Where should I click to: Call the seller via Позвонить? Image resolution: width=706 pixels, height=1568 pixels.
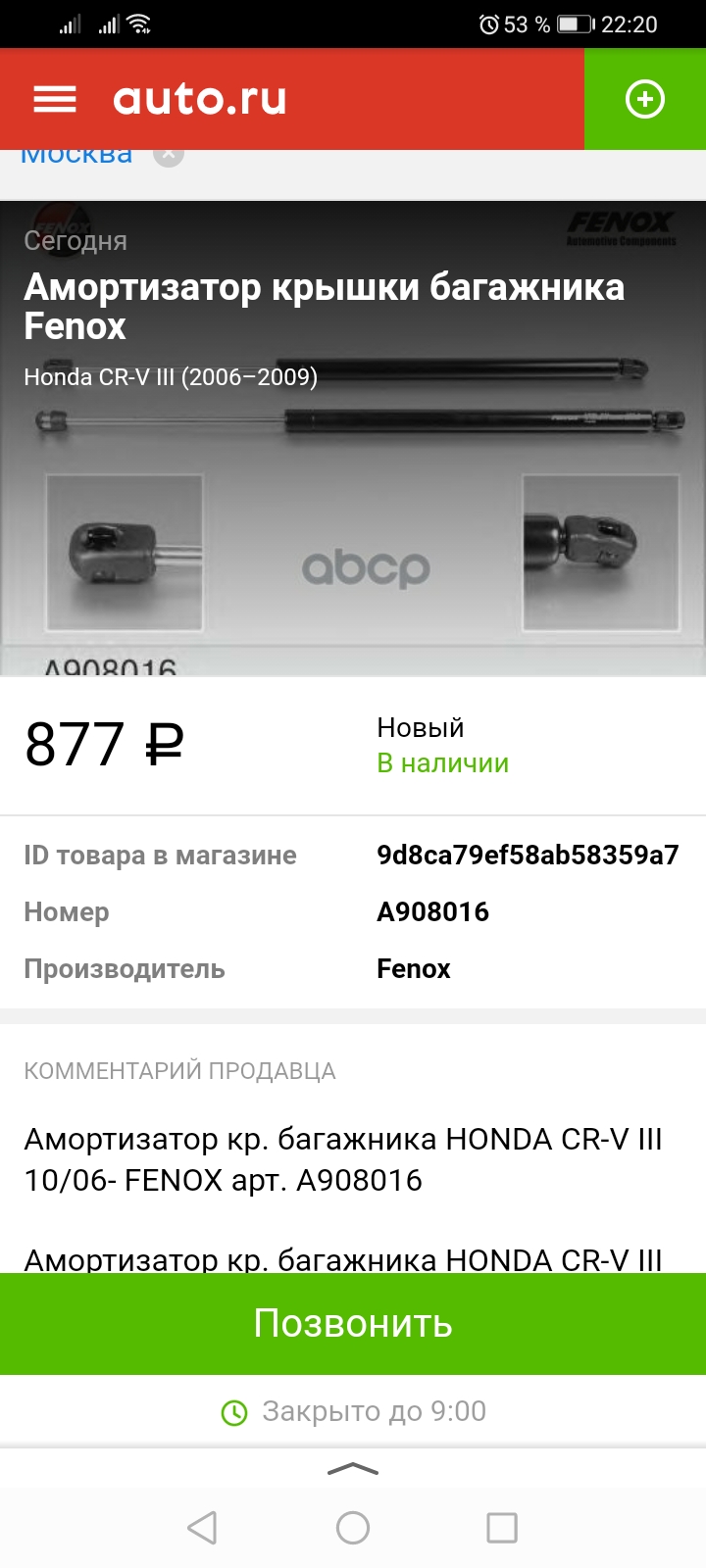(x=353, y=1323)
